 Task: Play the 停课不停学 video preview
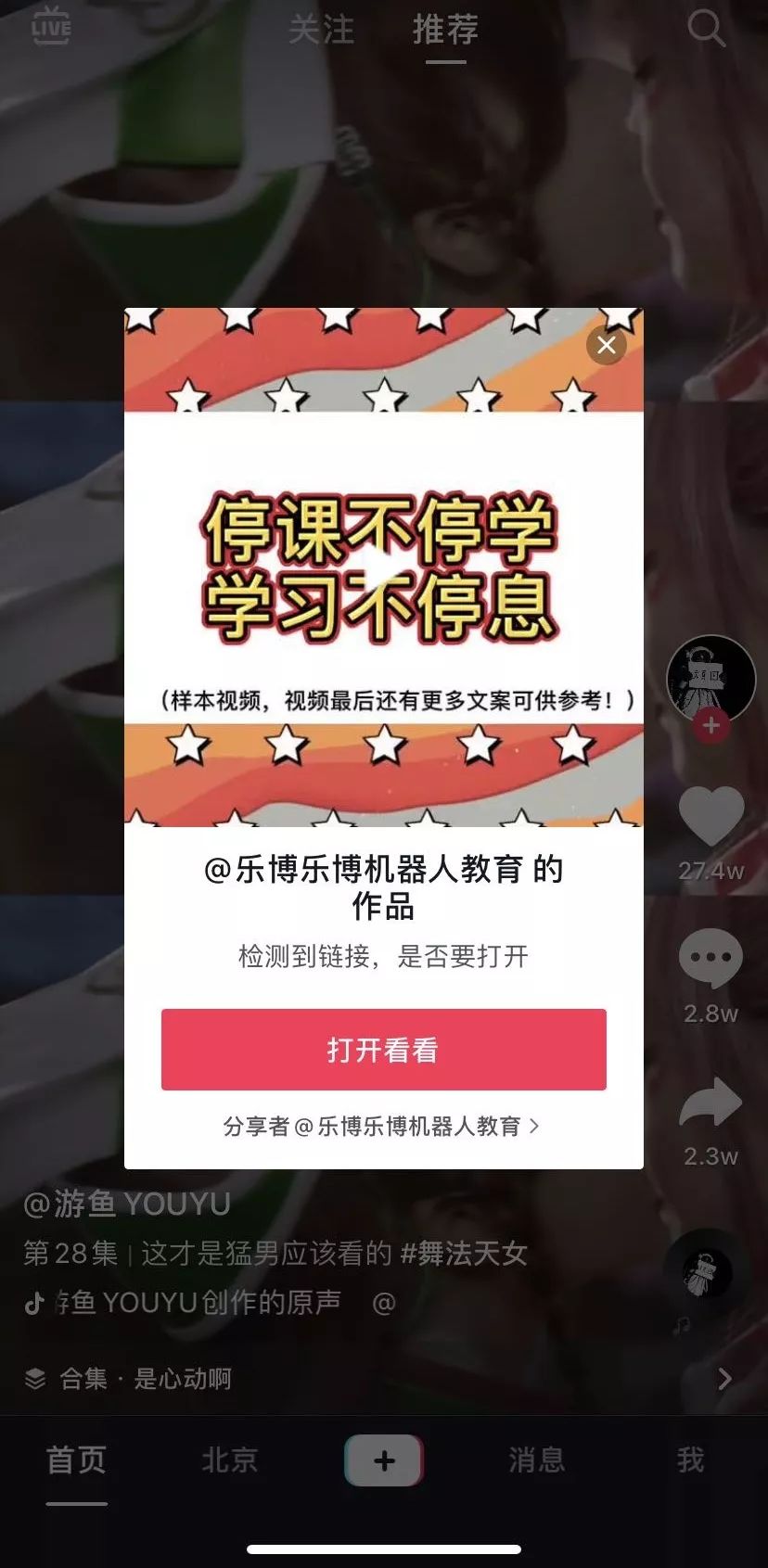[383, 568]
